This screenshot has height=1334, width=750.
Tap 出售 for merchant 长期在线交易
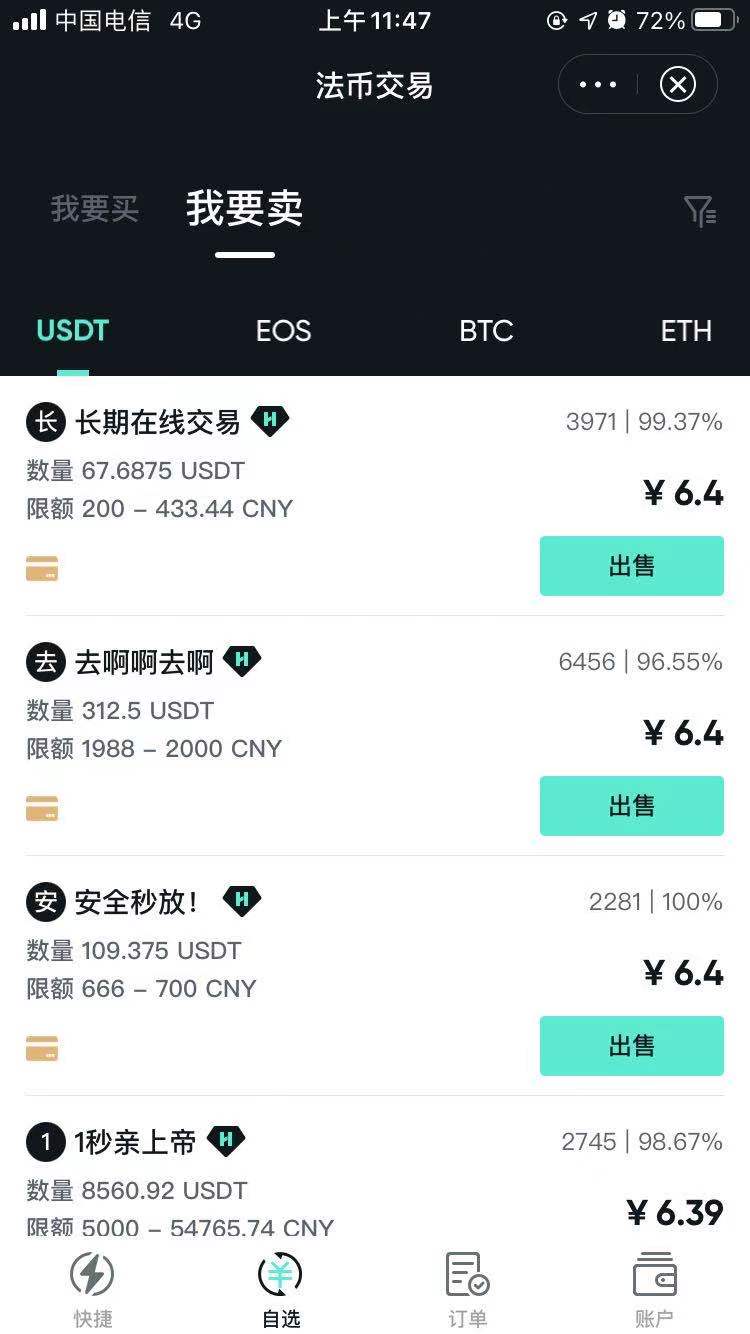(632, 566)
